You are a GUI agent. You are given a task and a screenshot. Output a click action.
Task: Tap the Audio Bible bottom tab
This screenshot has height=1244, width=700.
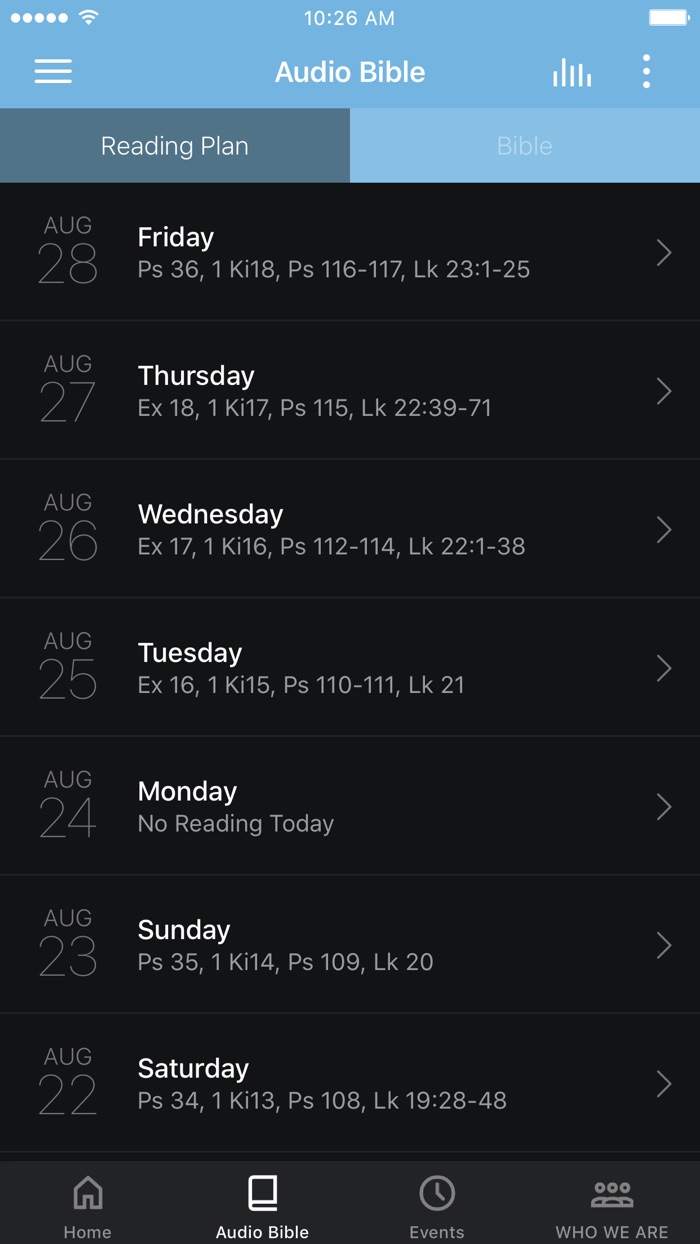[262, 1205]
